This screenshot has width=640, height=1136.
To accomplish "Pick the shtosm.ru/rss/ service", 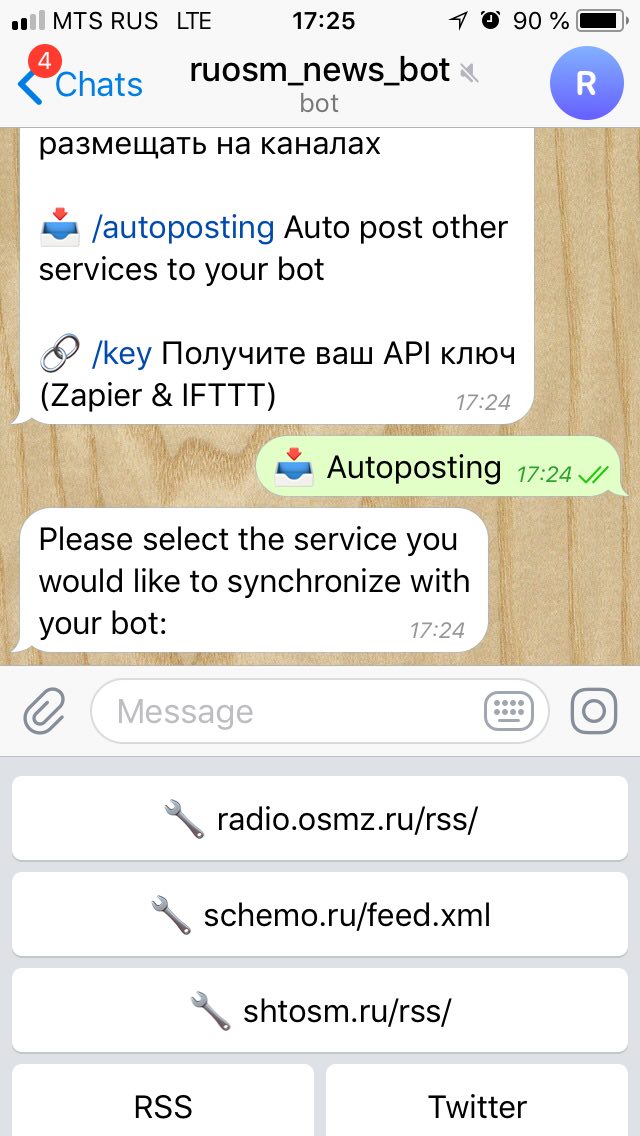I will coord(320,1010).
